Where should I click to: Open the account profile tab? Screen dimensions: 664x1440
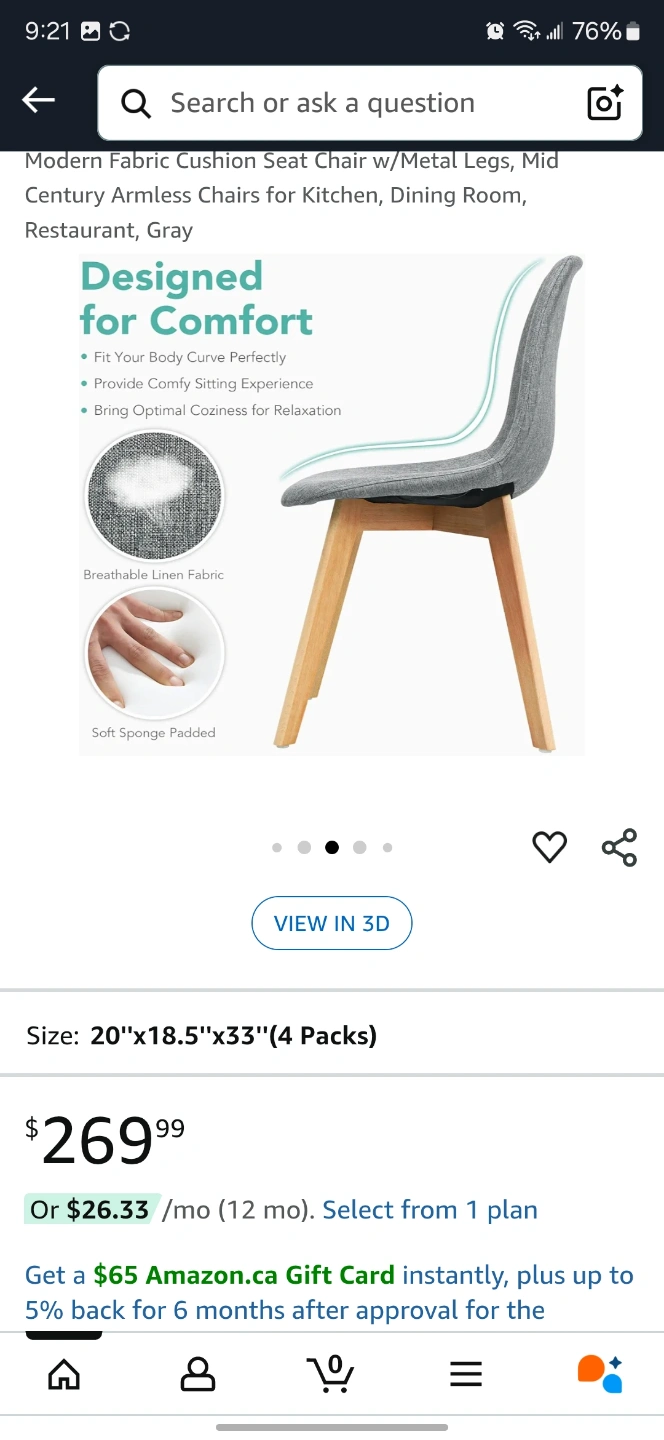click(x=198, y=1375)
